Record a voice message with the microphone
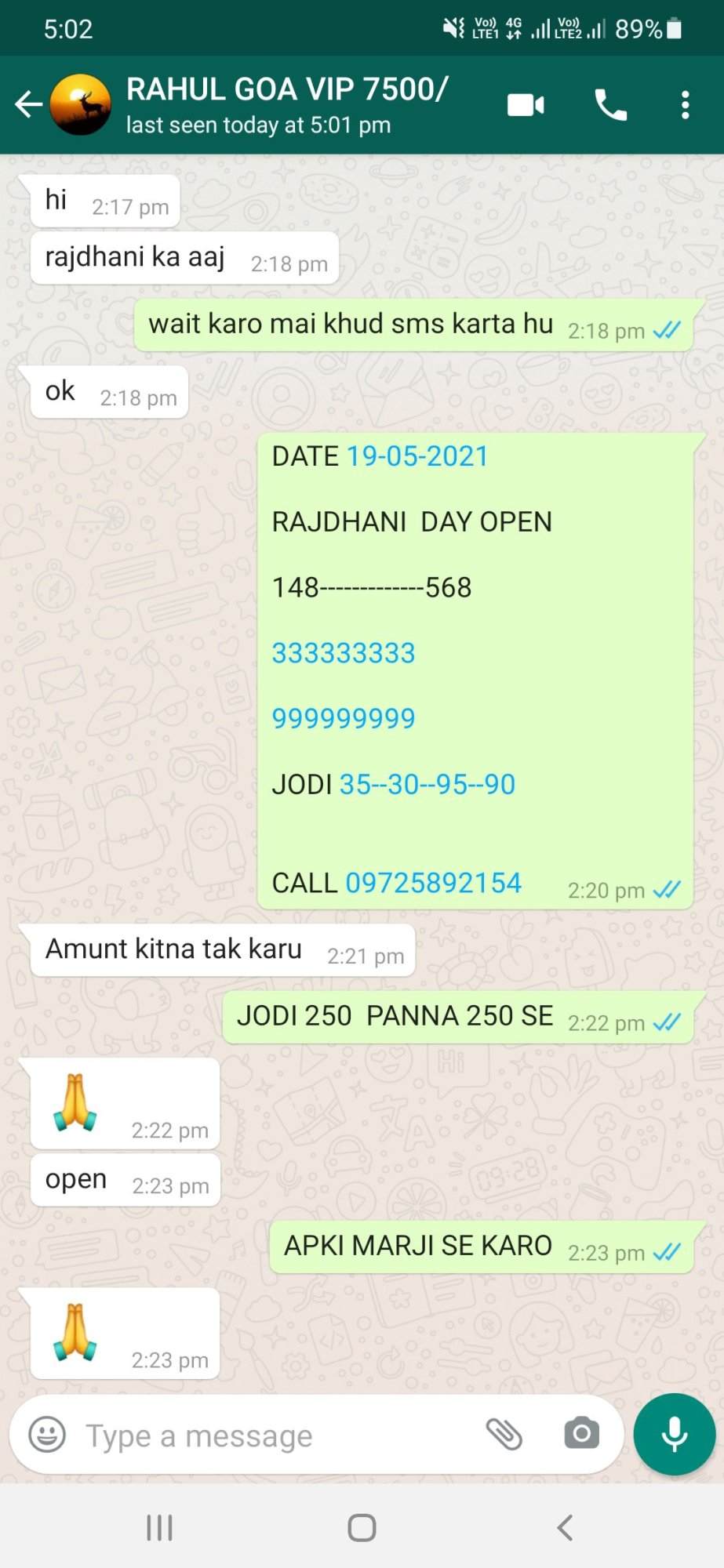Screen dimensions: 724x1568 (x=675, y=1435)
